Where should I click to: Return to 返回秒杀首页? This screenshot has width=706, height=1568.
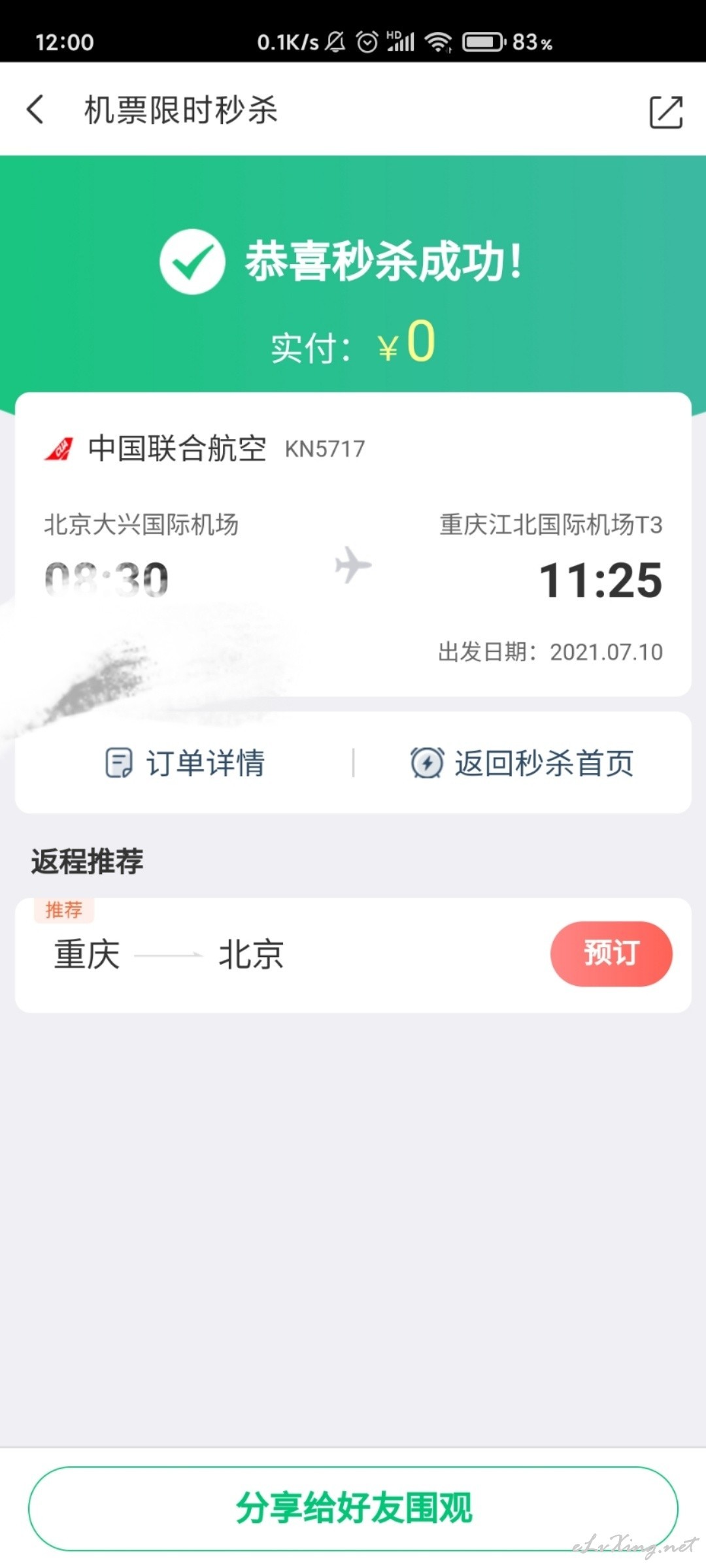(522, 762)
